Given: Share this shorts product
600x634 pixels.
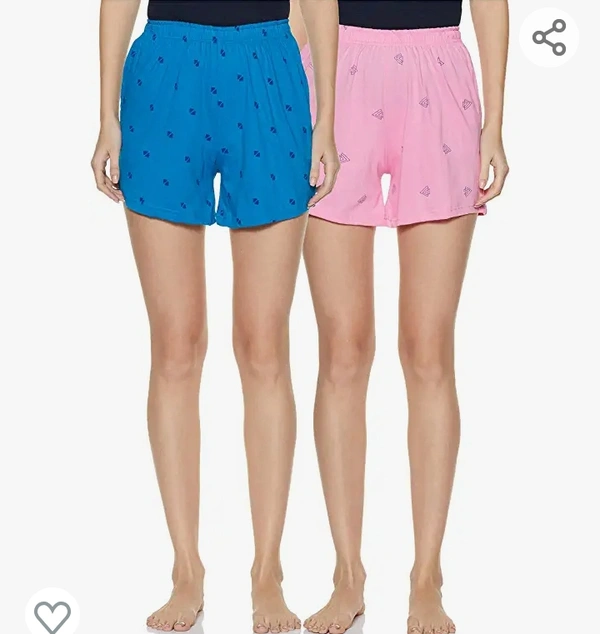Looking at the screenshot, I should 549,38.
